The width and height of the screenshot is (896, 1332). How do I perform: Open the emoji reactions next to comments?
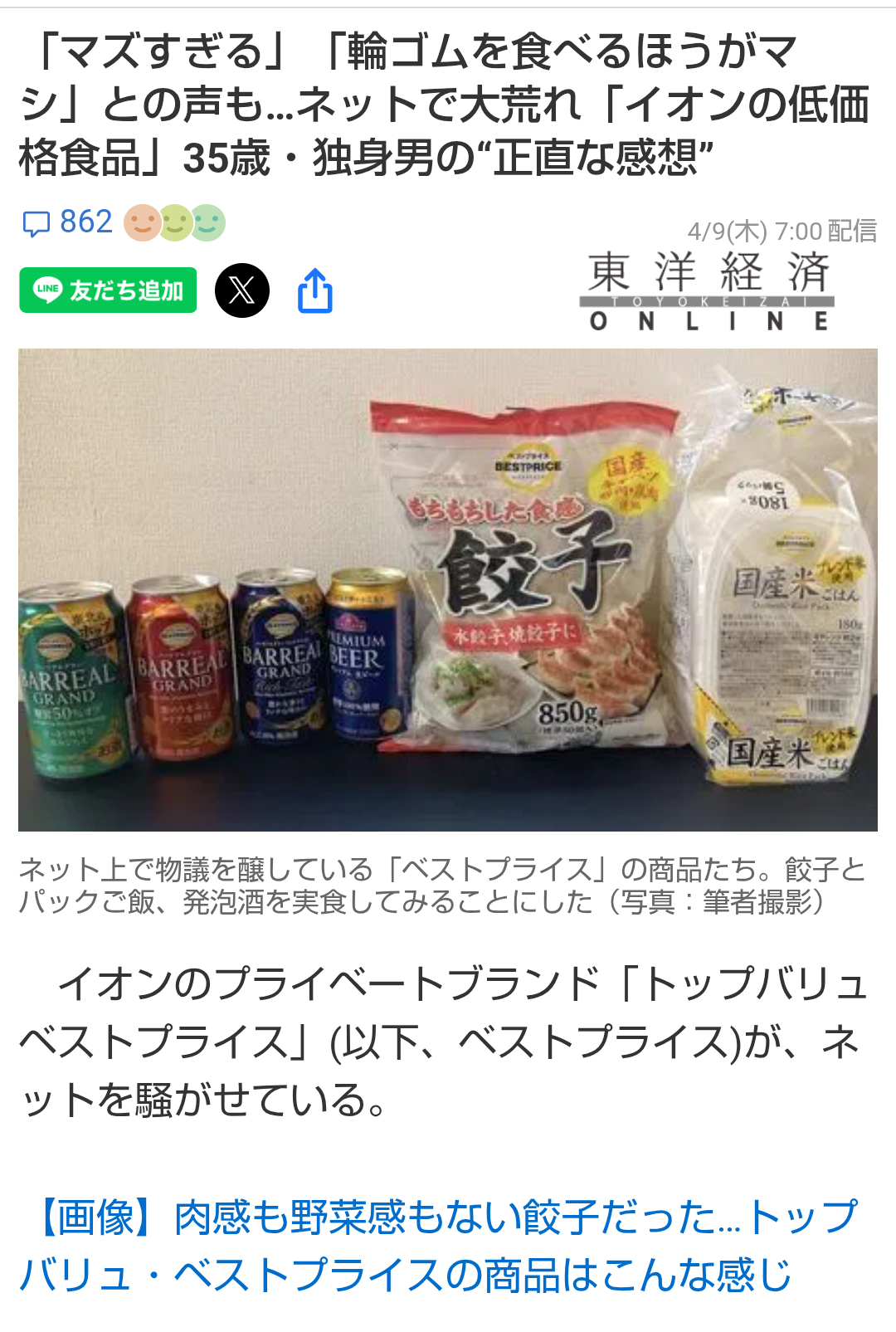click(175, 222)
